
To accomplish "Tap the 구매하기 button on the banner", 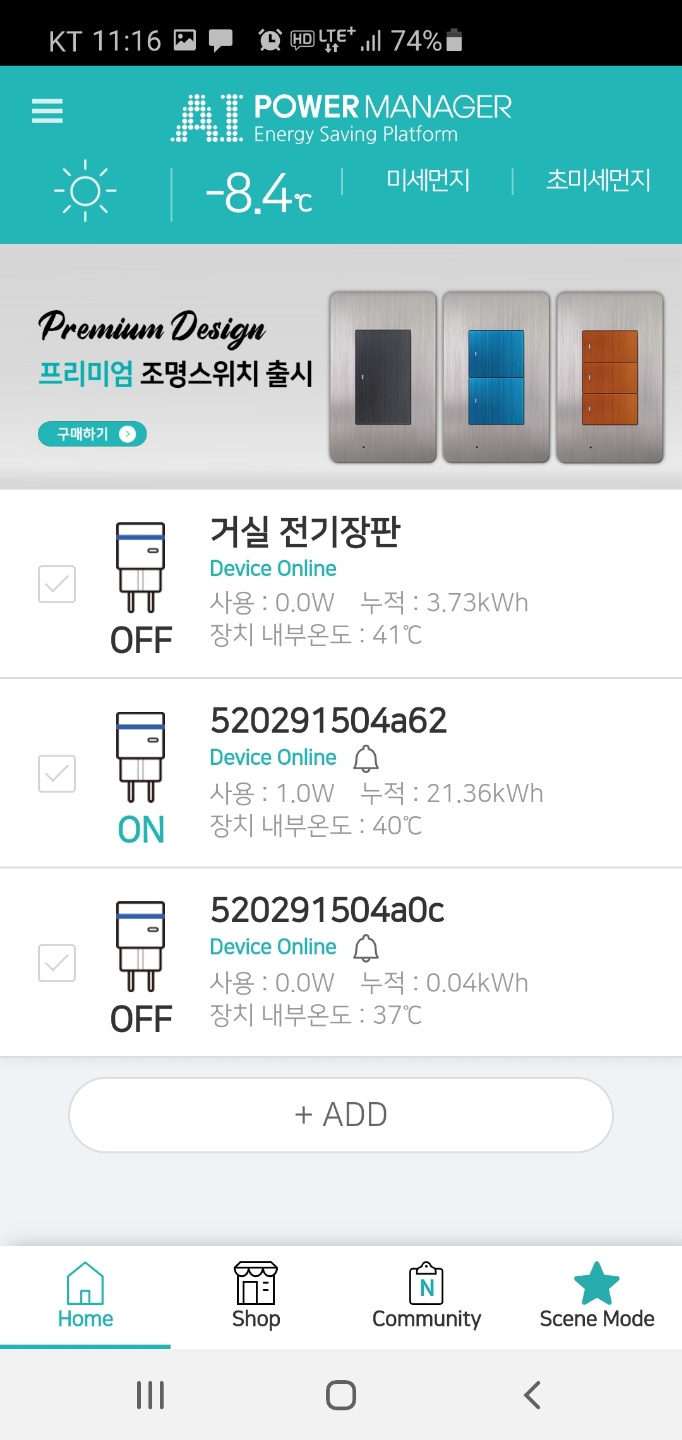I will (92, 434).
